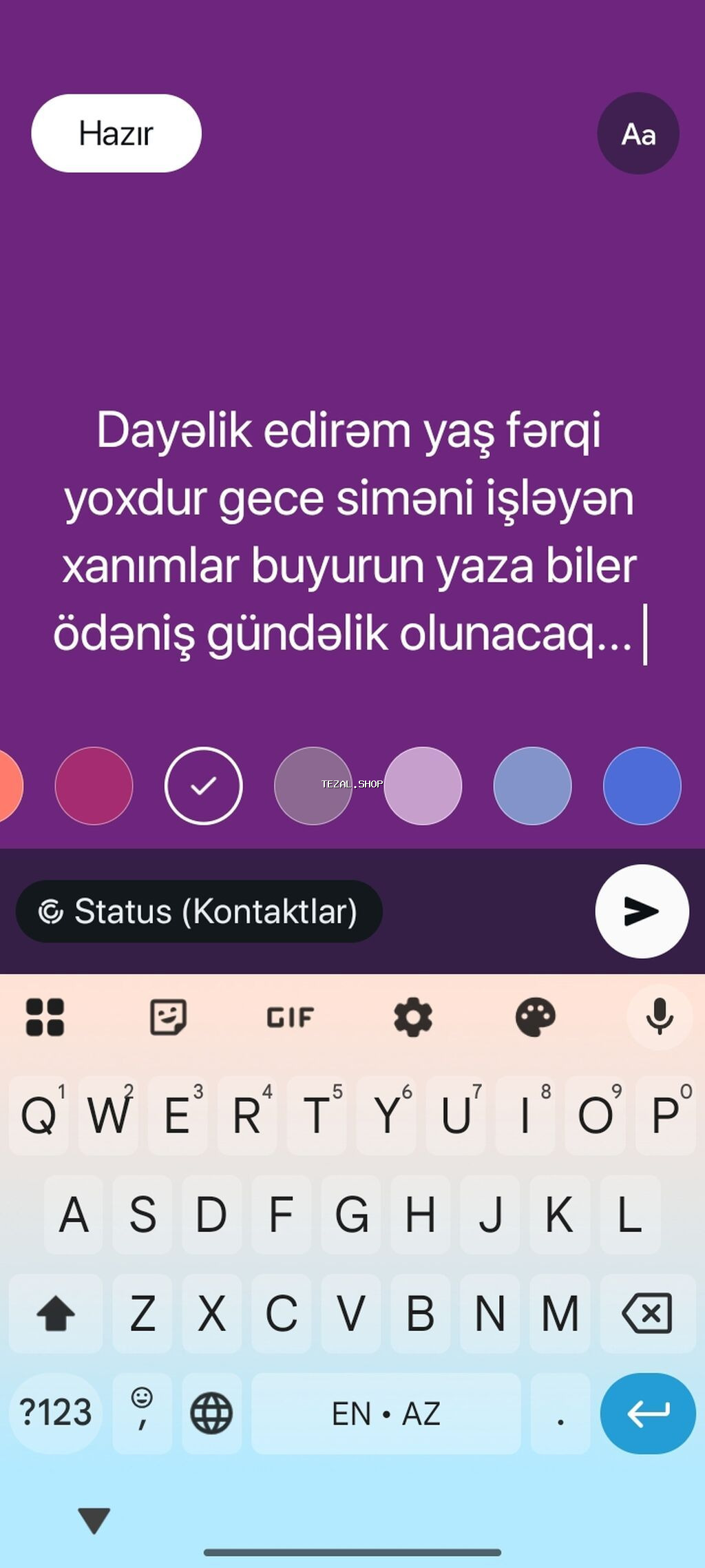The image size is (705, 1568).
Task: Send the status with the arrow button
Action: tap(642, 911)
